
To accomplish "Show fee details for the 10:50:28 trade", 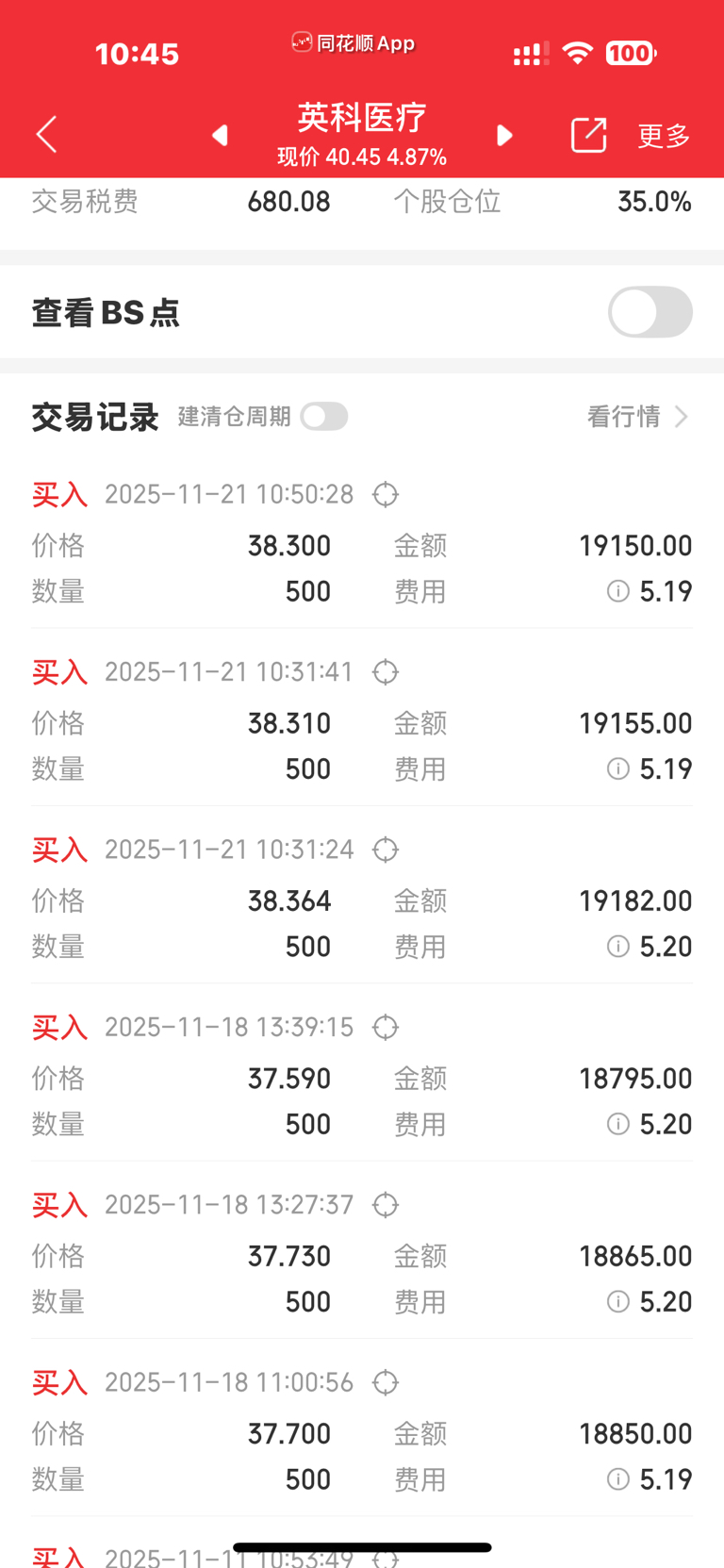I will 618,591.
